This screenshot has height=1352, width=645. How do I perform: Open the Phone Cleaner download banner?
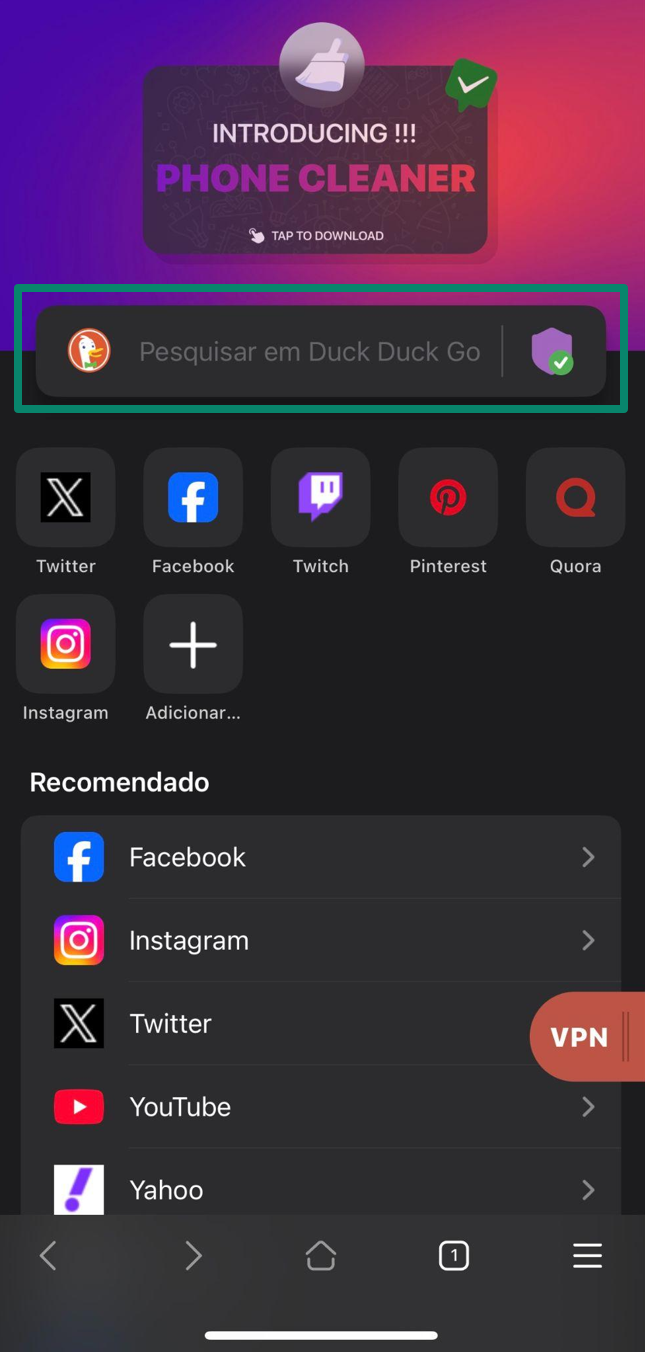pyautogui.click(x=316, y=166)
